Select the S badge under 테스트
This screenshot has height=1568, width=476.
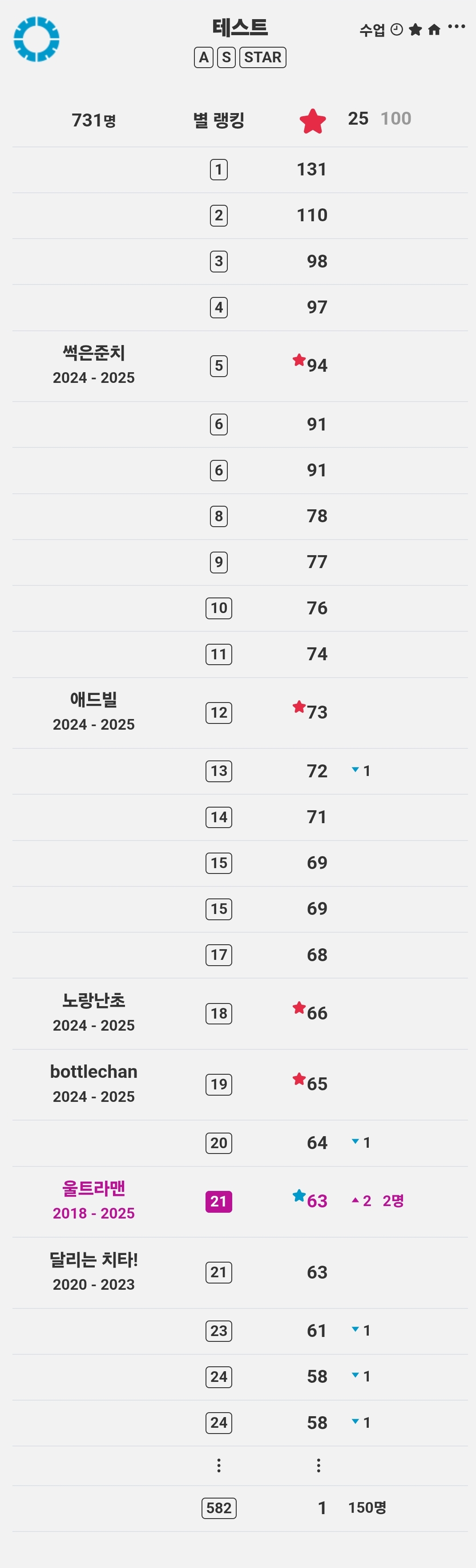pyautogui.click(x=226, y=57)
